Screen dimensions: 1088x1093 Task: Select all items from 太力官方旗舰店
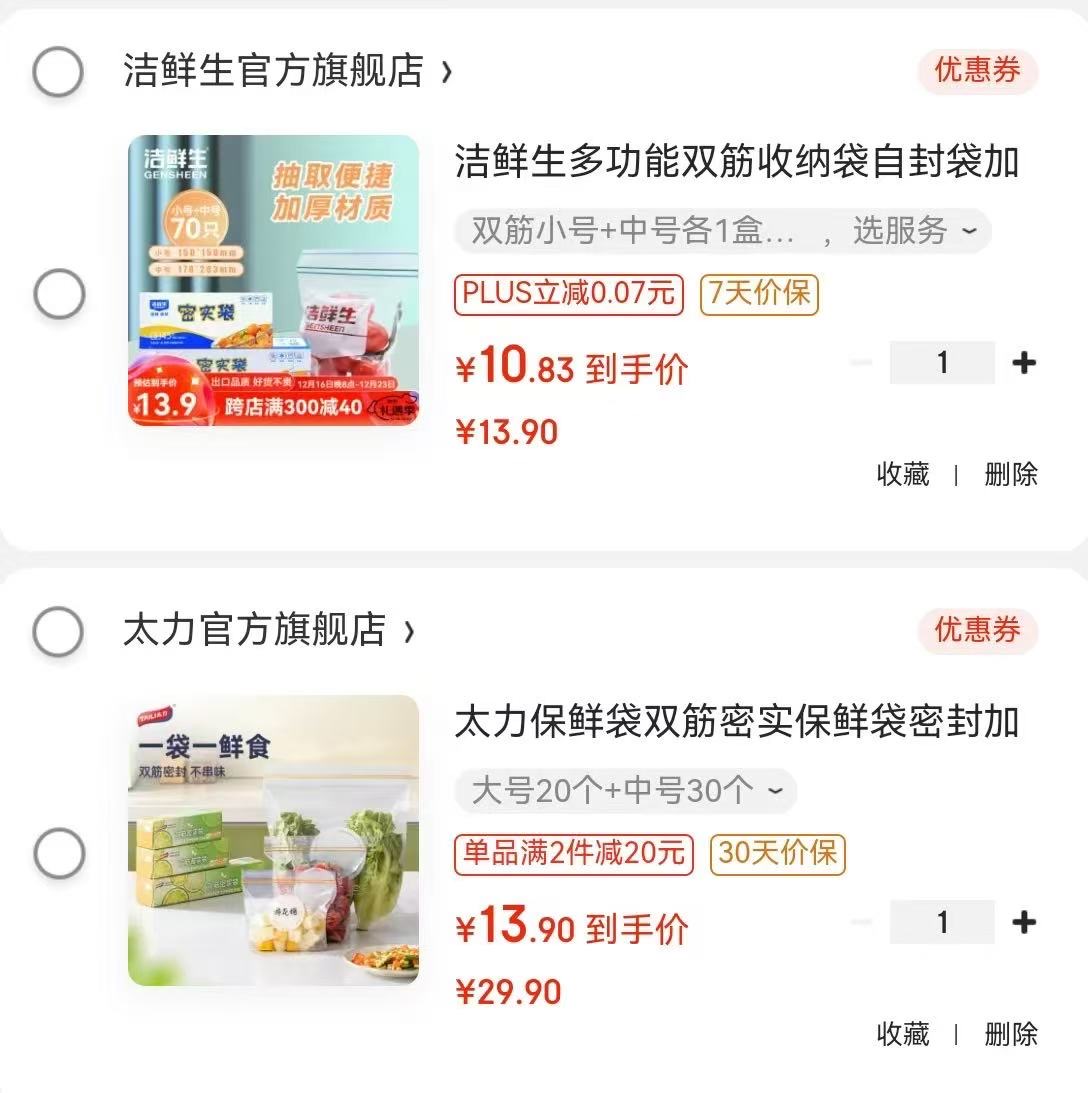tap(57, 631)
